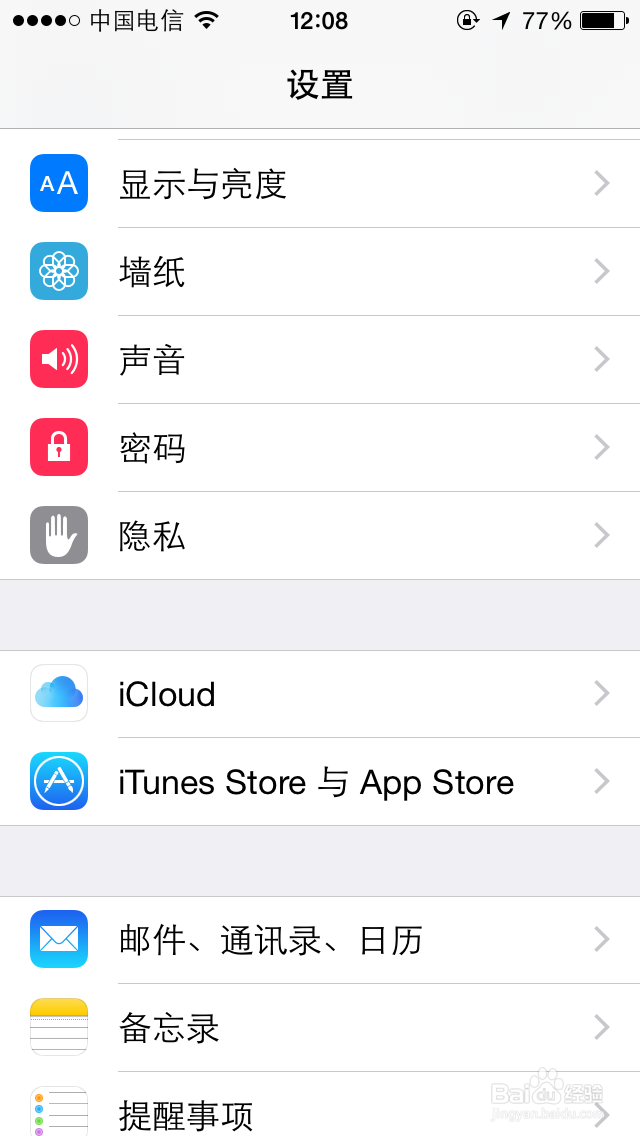Image resolution: width=640 pixels, height=1136 pixels.
Task: Open iTunes Store 与 App Store settings
Action: point(320,782)
